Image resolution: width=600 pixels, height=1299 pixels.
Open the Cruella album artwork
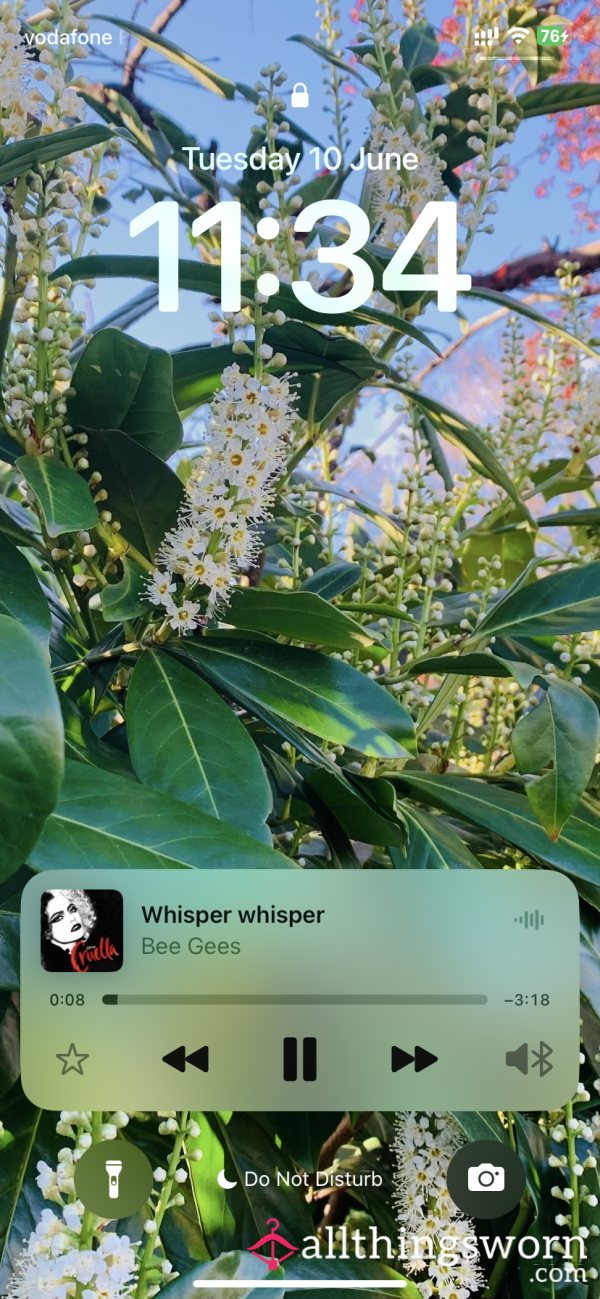(82, 931)
